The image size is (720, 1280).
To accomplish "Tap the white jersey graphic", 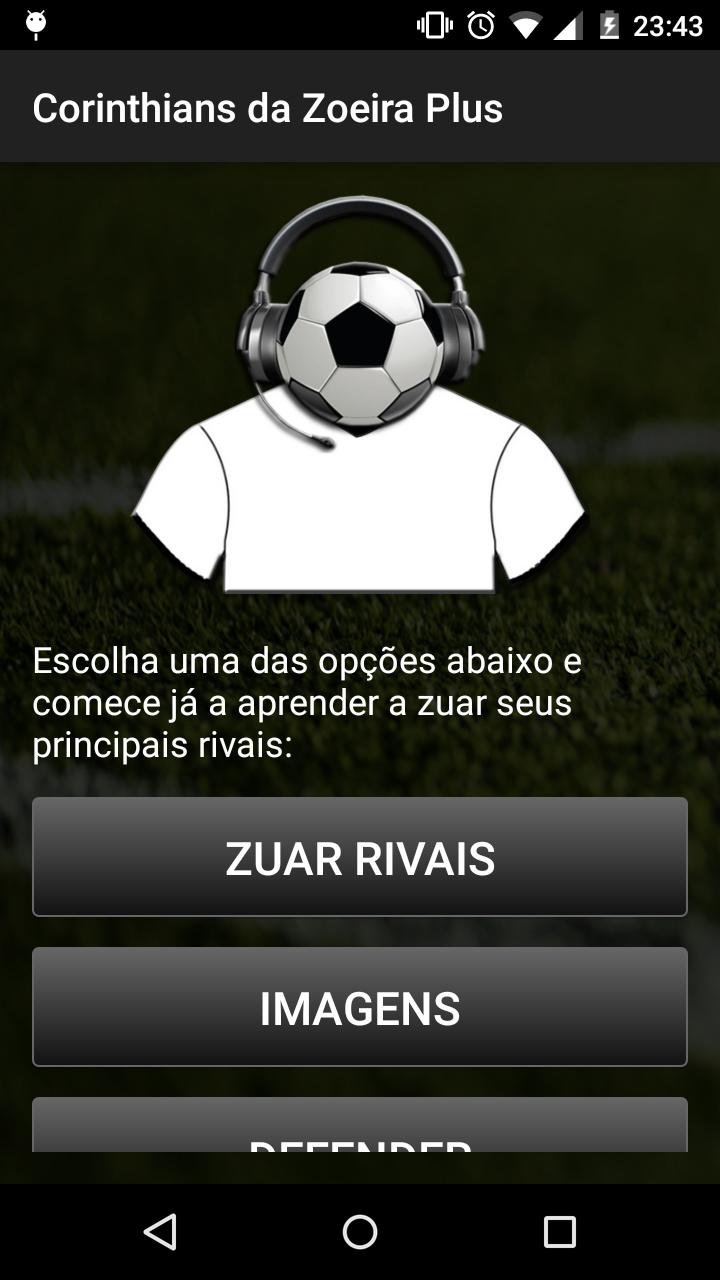I will pos(360,510).
